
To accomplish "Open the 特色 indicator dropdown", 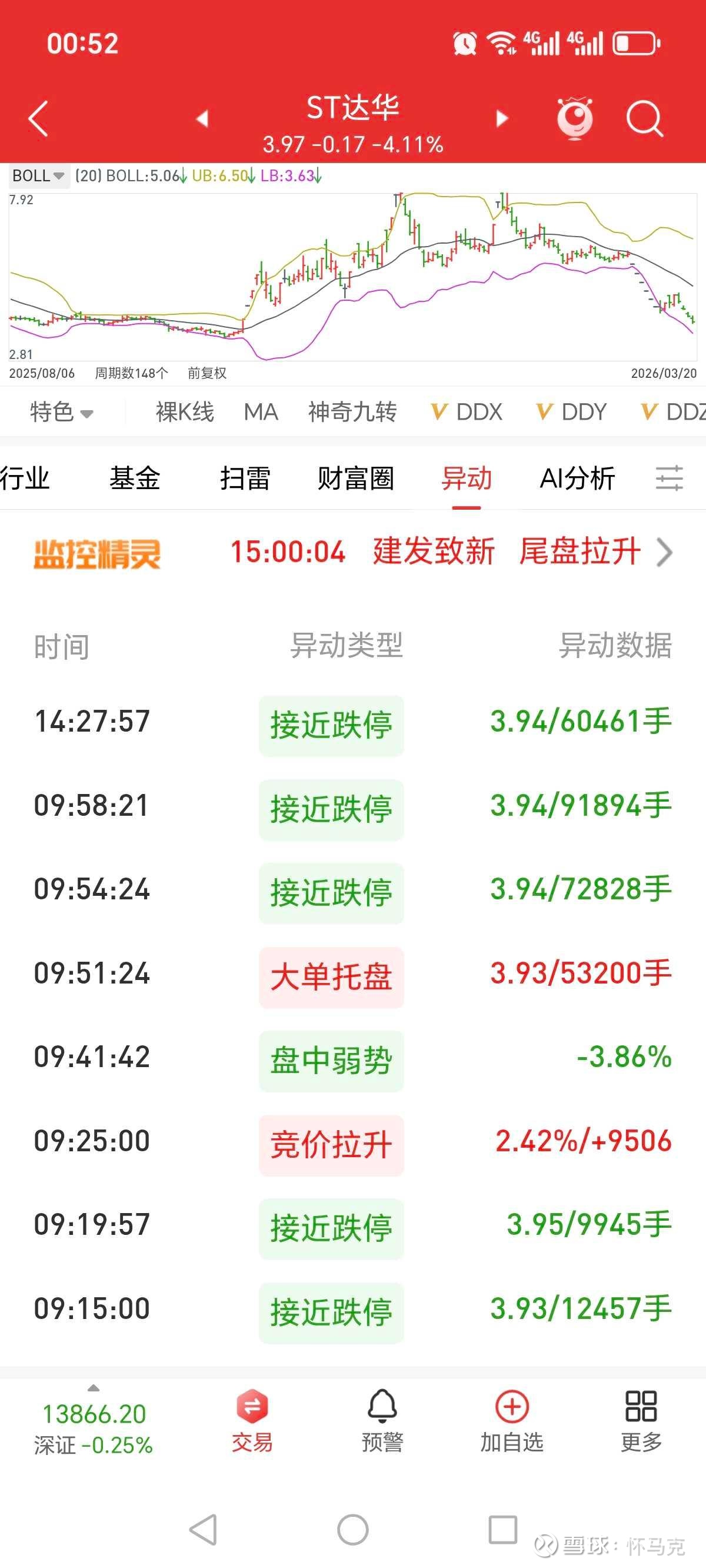I will tap(61, 412).
